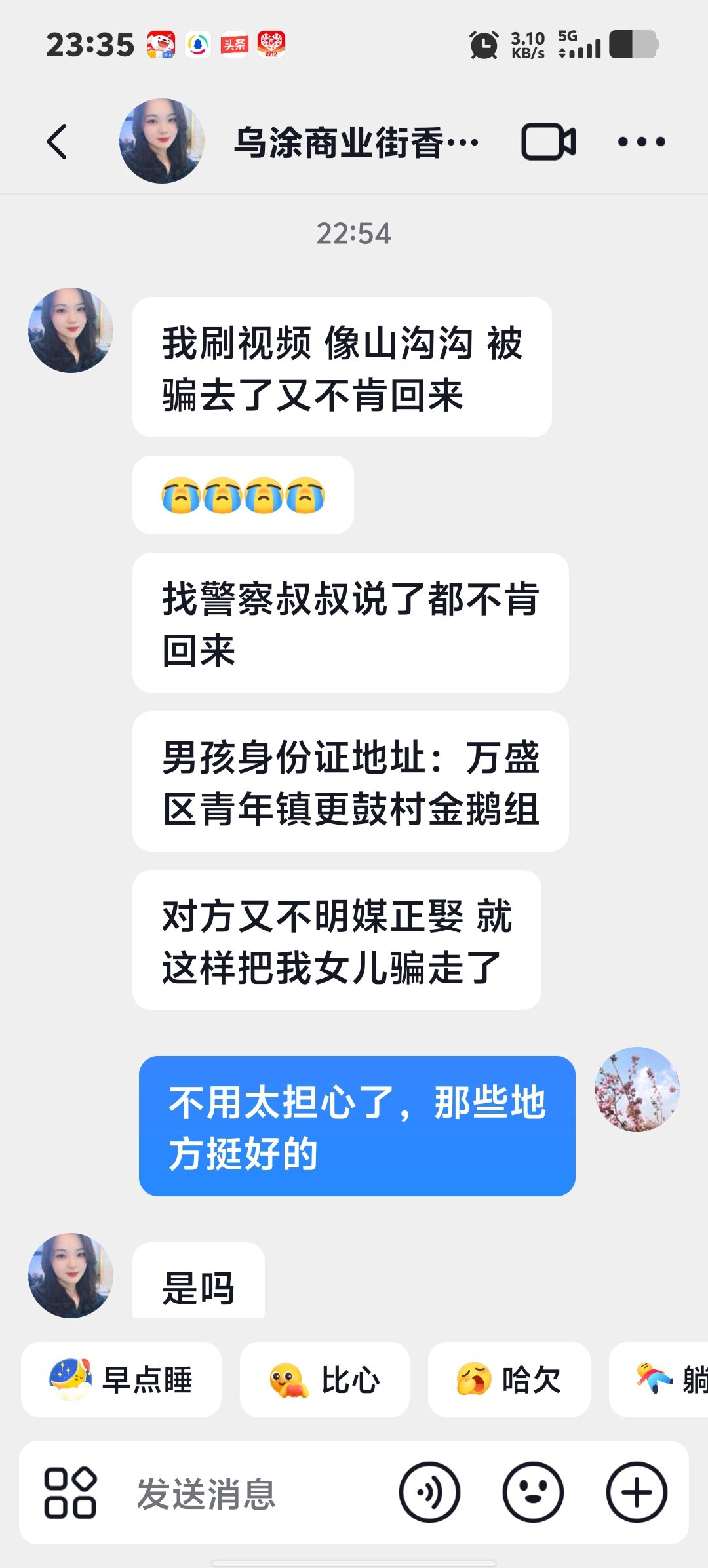Image resolution: width=708 pixels, height=1568 pixels.
Task: Switch to voice message input
Action: coord(429,1493)
